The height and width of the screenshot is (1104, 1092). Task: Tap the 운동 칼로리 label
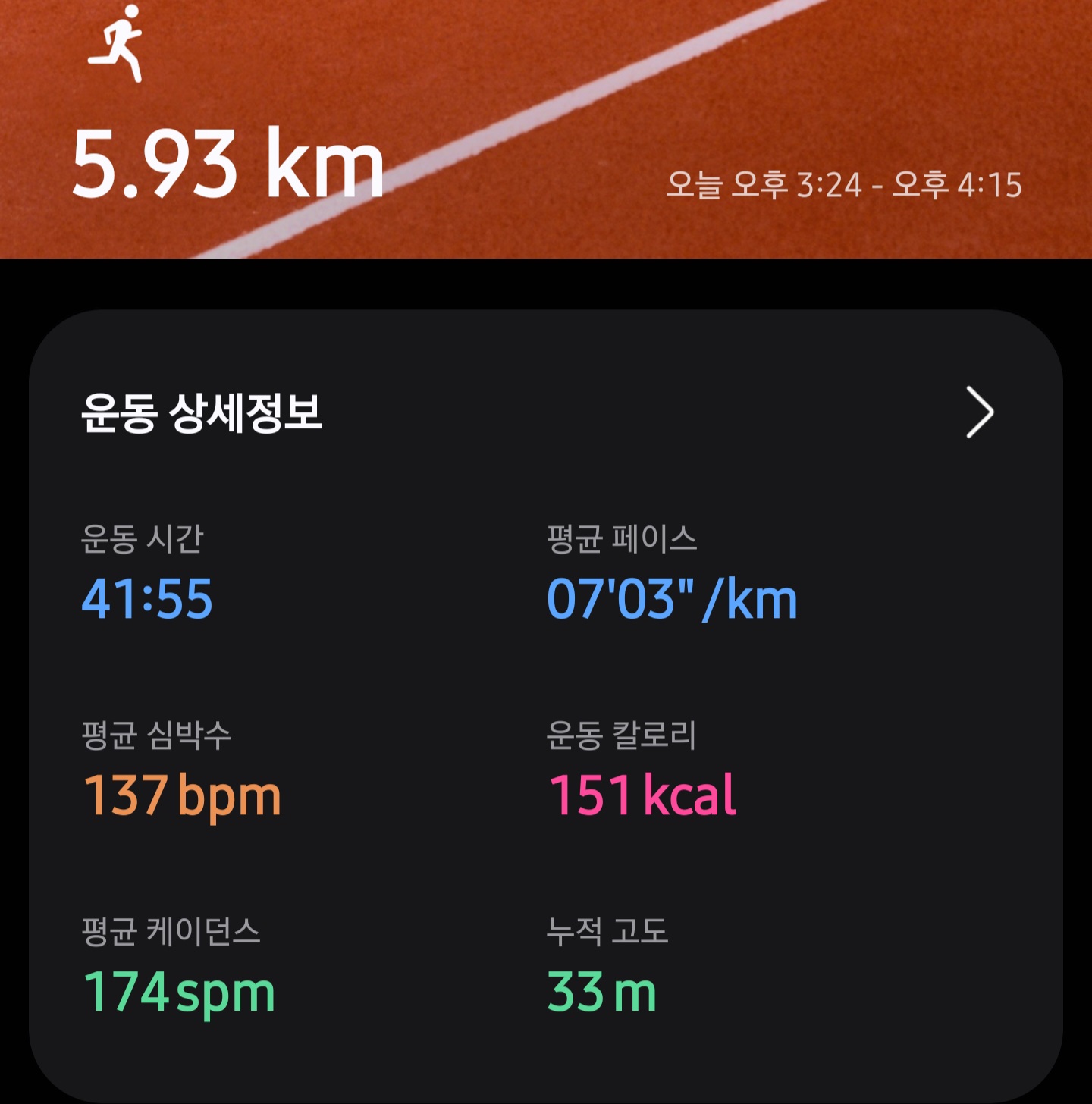(623, 732)
